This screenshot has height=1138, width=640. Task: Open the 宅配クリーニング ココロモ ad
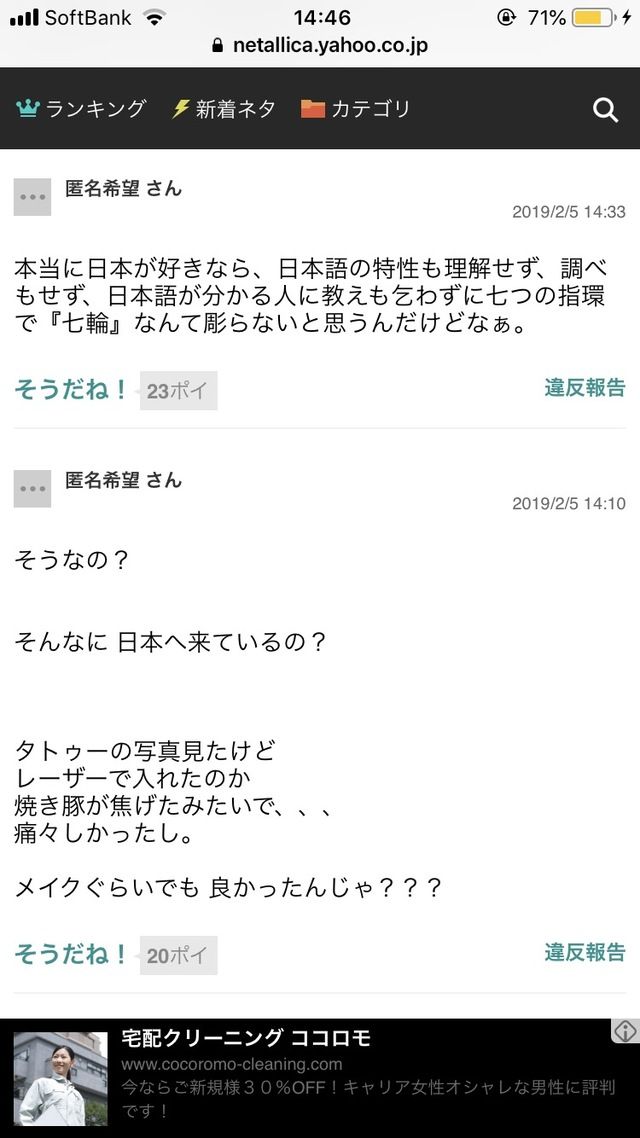point(320,1078)
